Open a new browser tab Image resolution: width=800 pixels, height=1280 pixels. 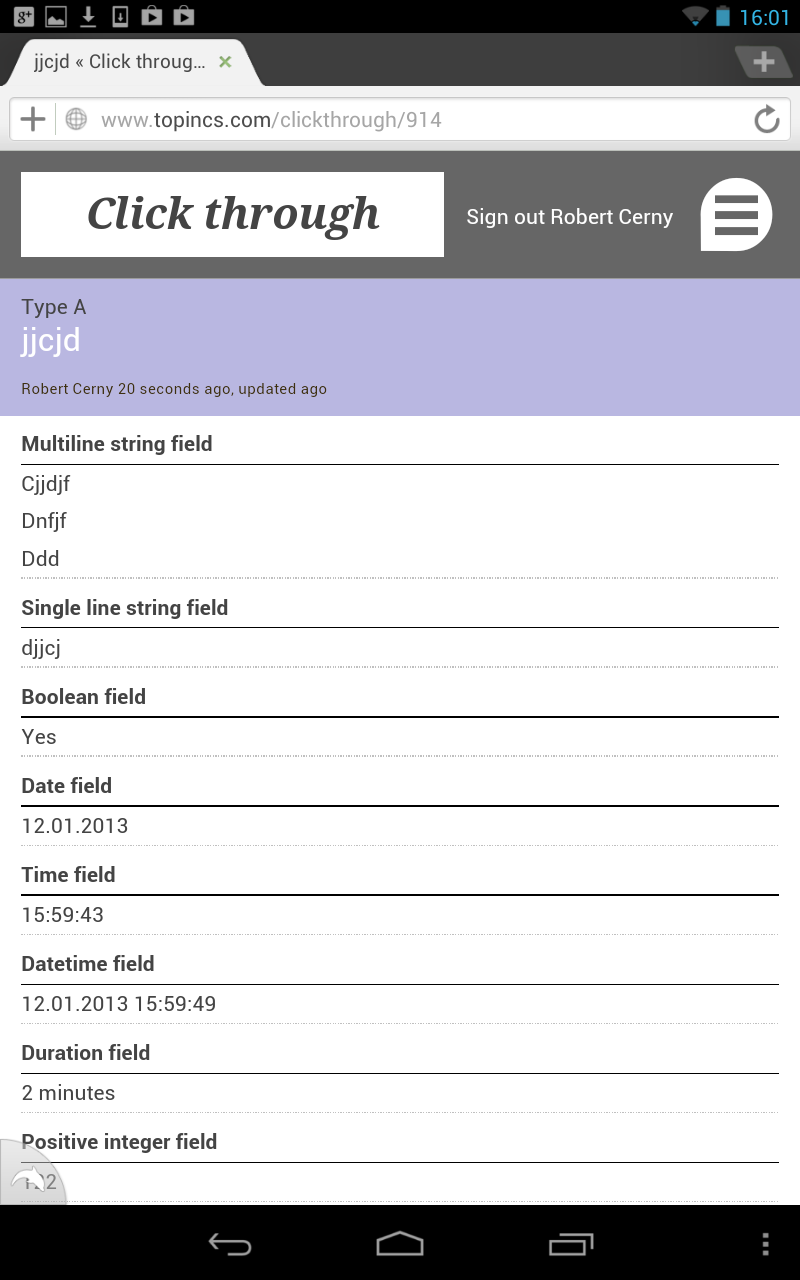(763, 62)
